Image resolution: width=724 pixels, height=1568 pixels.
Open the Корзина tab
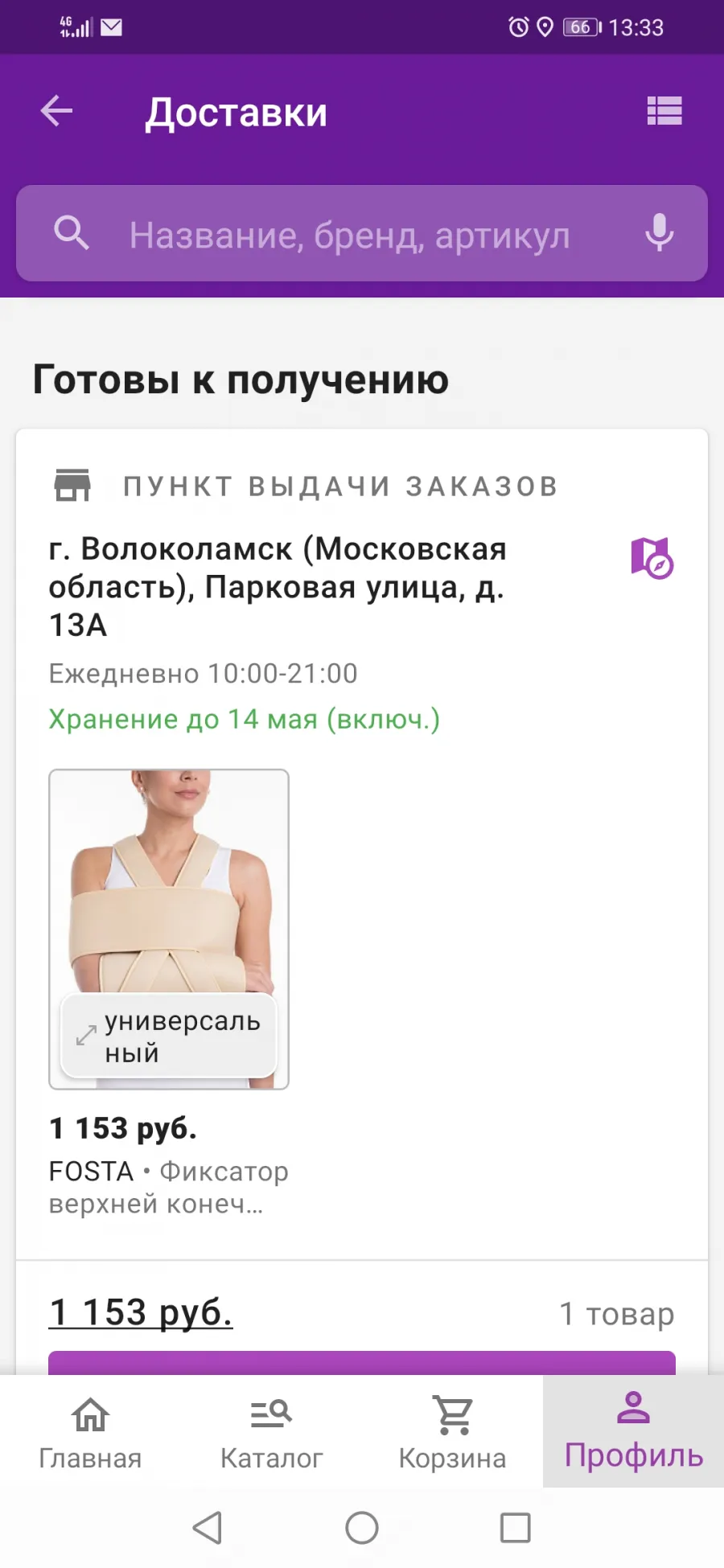(x=452, y=1432)
